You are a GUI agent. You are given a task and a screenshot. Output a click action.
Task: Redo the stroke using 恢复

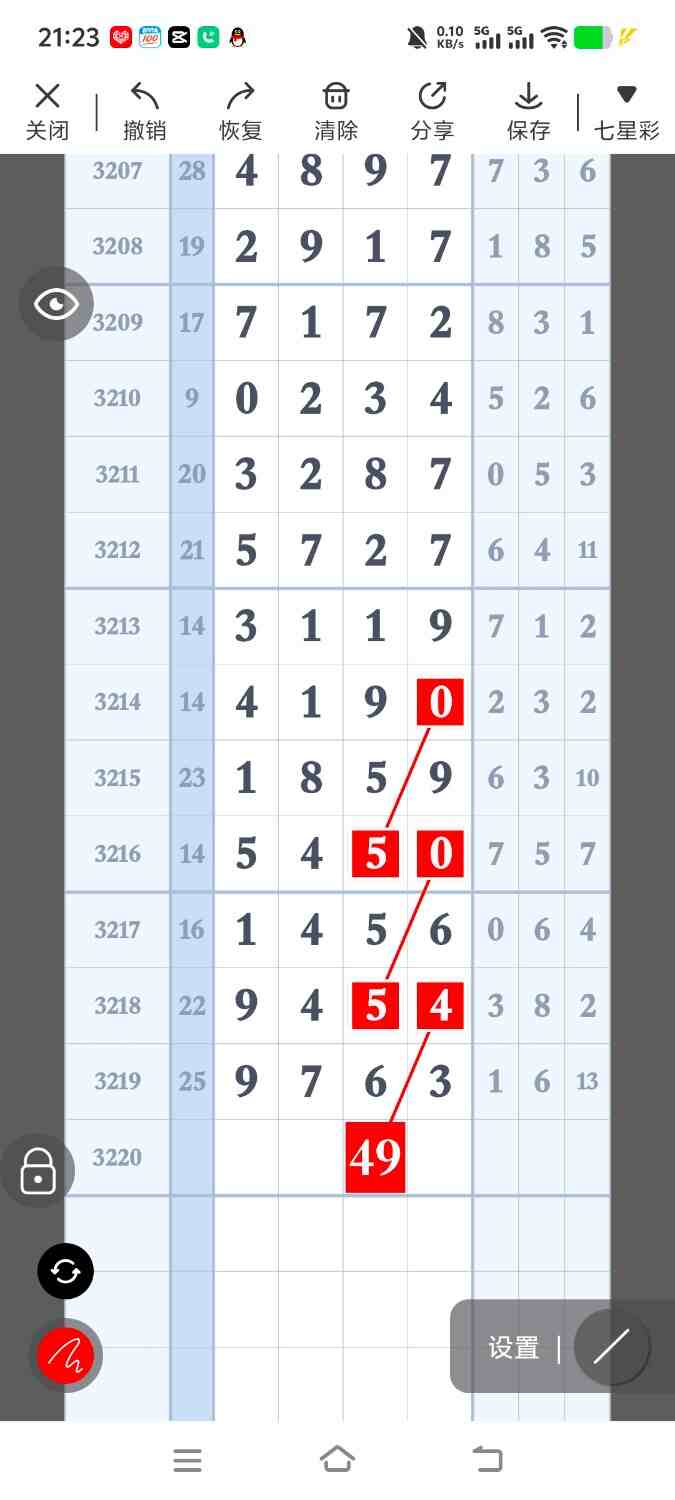(x=240, y=111)
